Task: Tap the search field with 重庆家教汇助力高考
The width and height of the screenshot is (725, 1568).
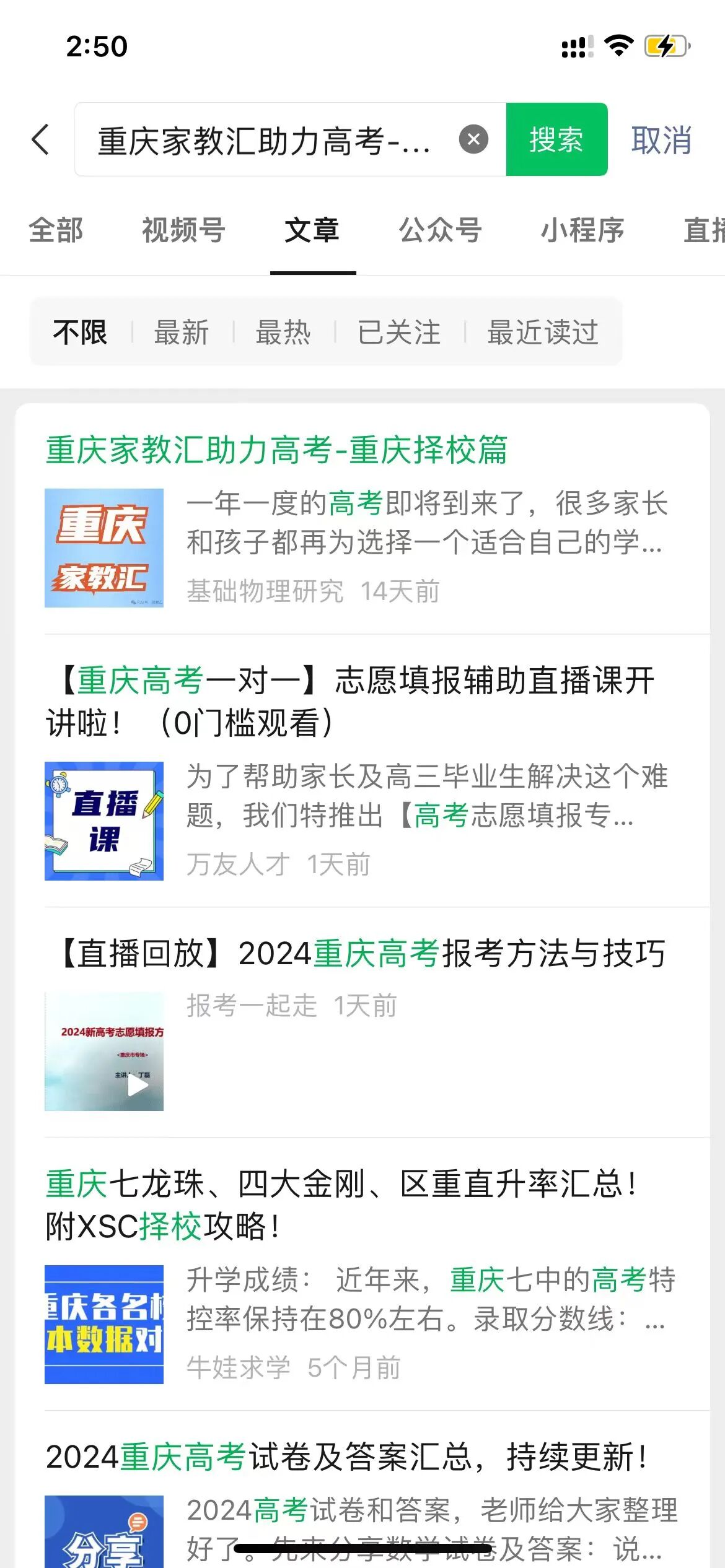Action: 266,141
